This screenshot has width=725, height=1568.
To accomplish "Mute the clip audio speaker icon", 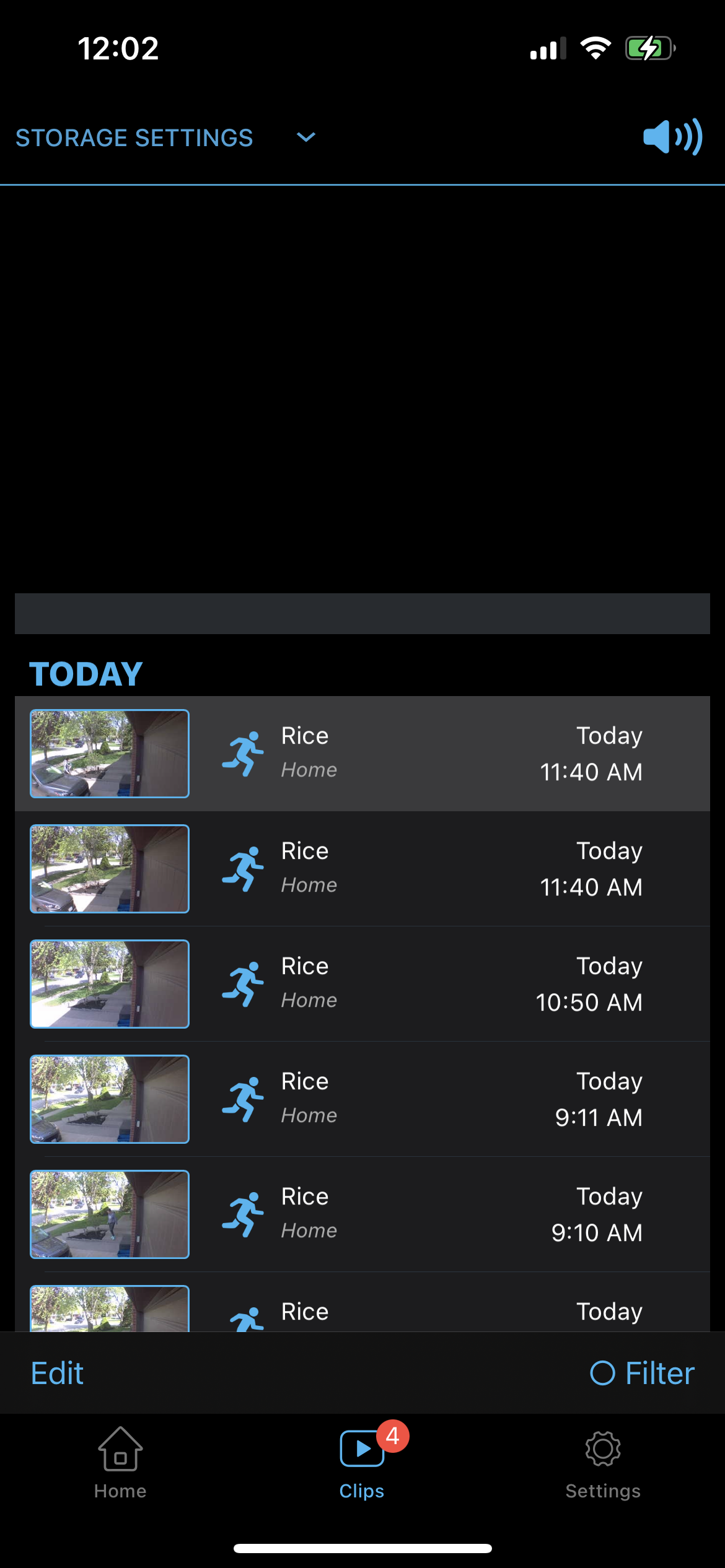I will point(672,137).
